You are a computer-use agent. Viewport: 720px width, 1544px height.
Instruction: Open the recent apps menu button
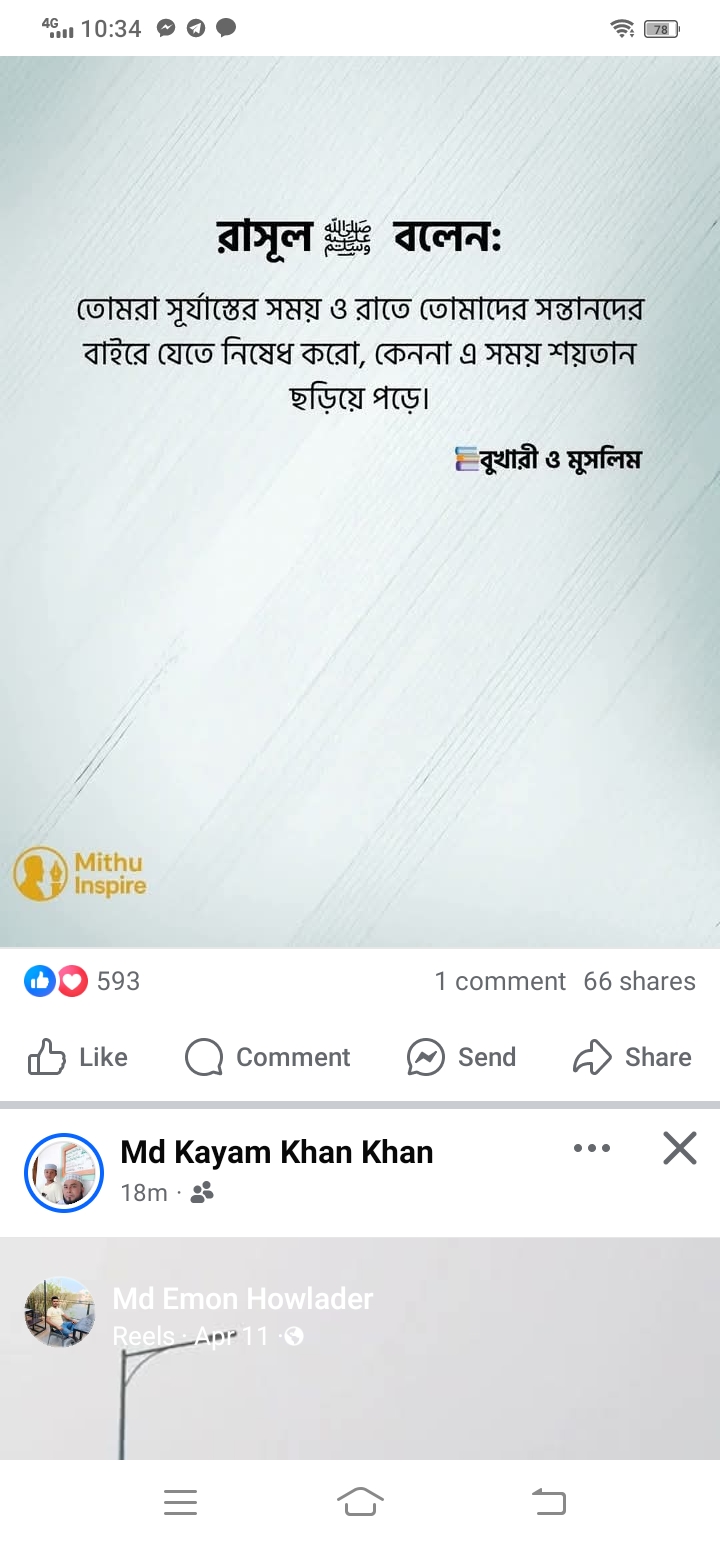pos(180,1502)
